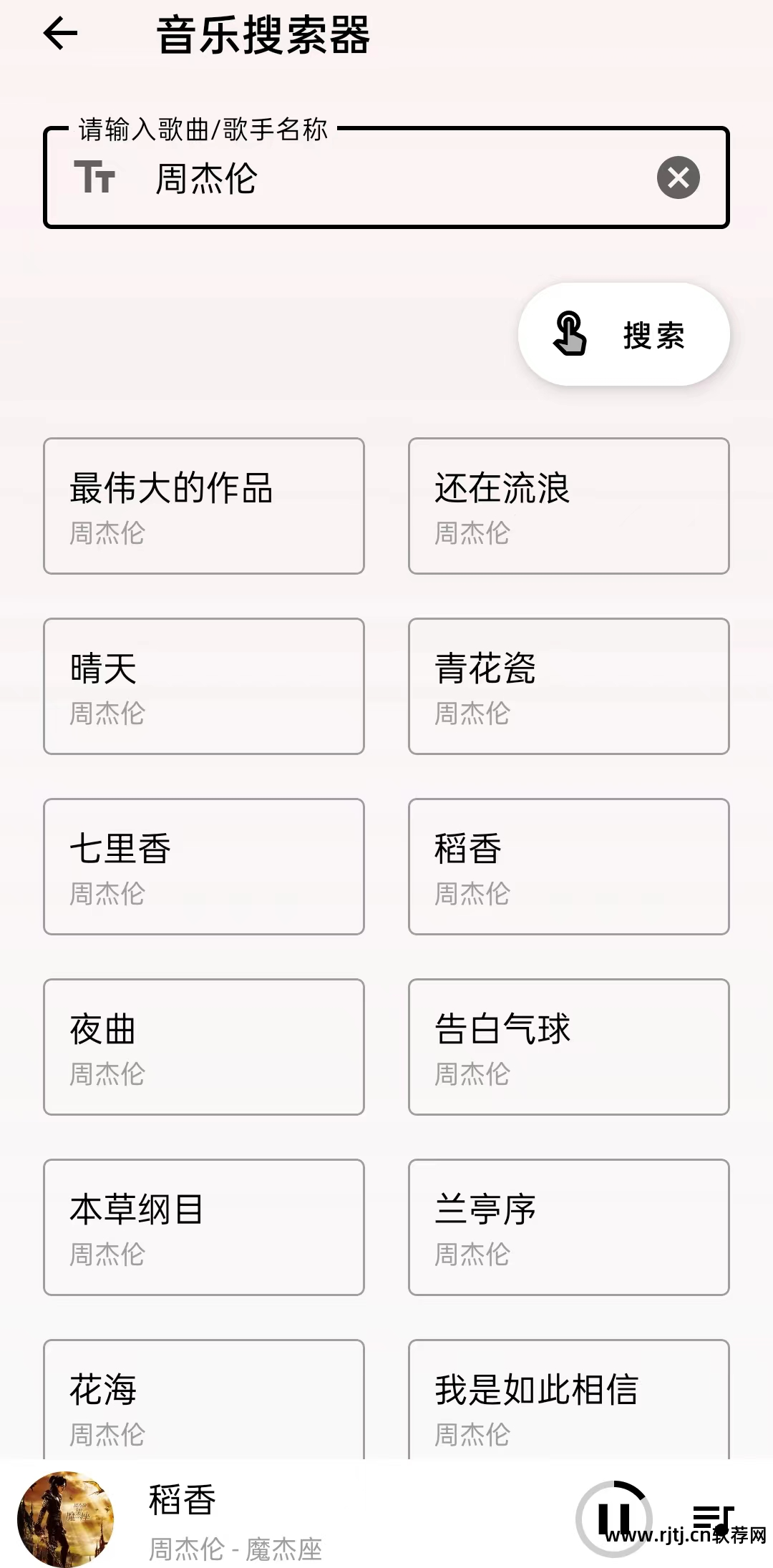Click inside the song search input field
Image resolution: width=773 pixels, height=1568 pixels.
(386, 177)
